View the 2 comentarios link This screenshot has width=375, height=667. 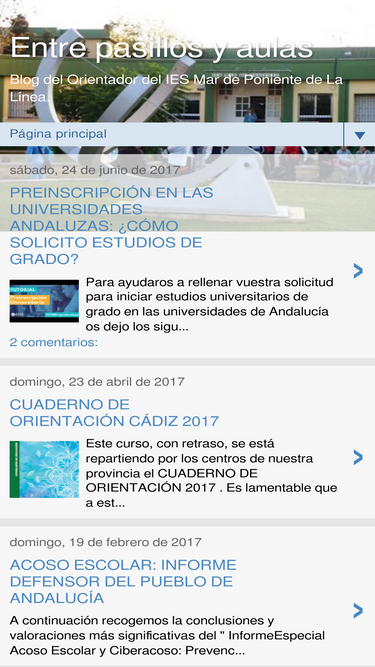click(54, 342)
